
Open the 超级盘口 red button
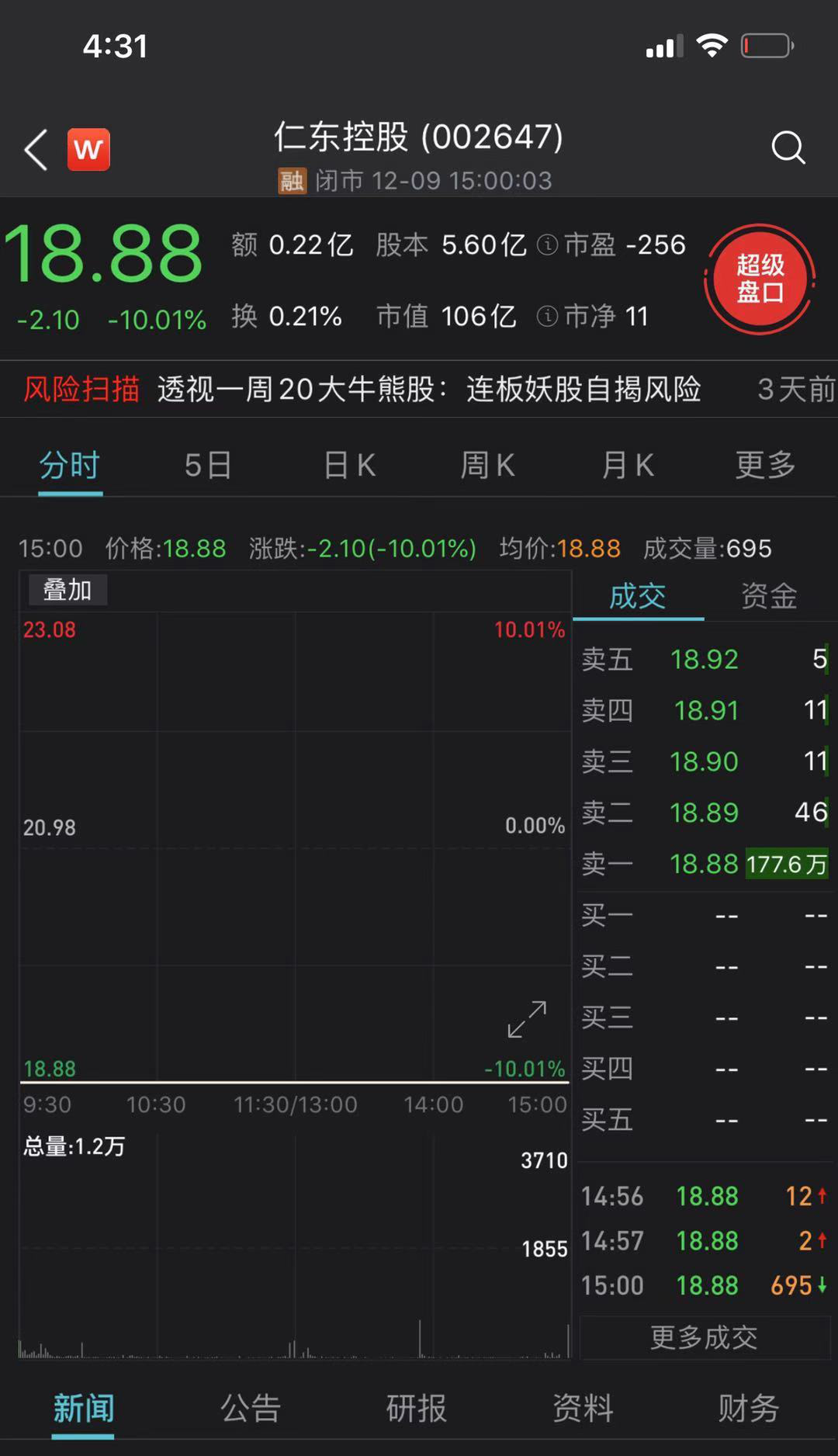point(760,279)
